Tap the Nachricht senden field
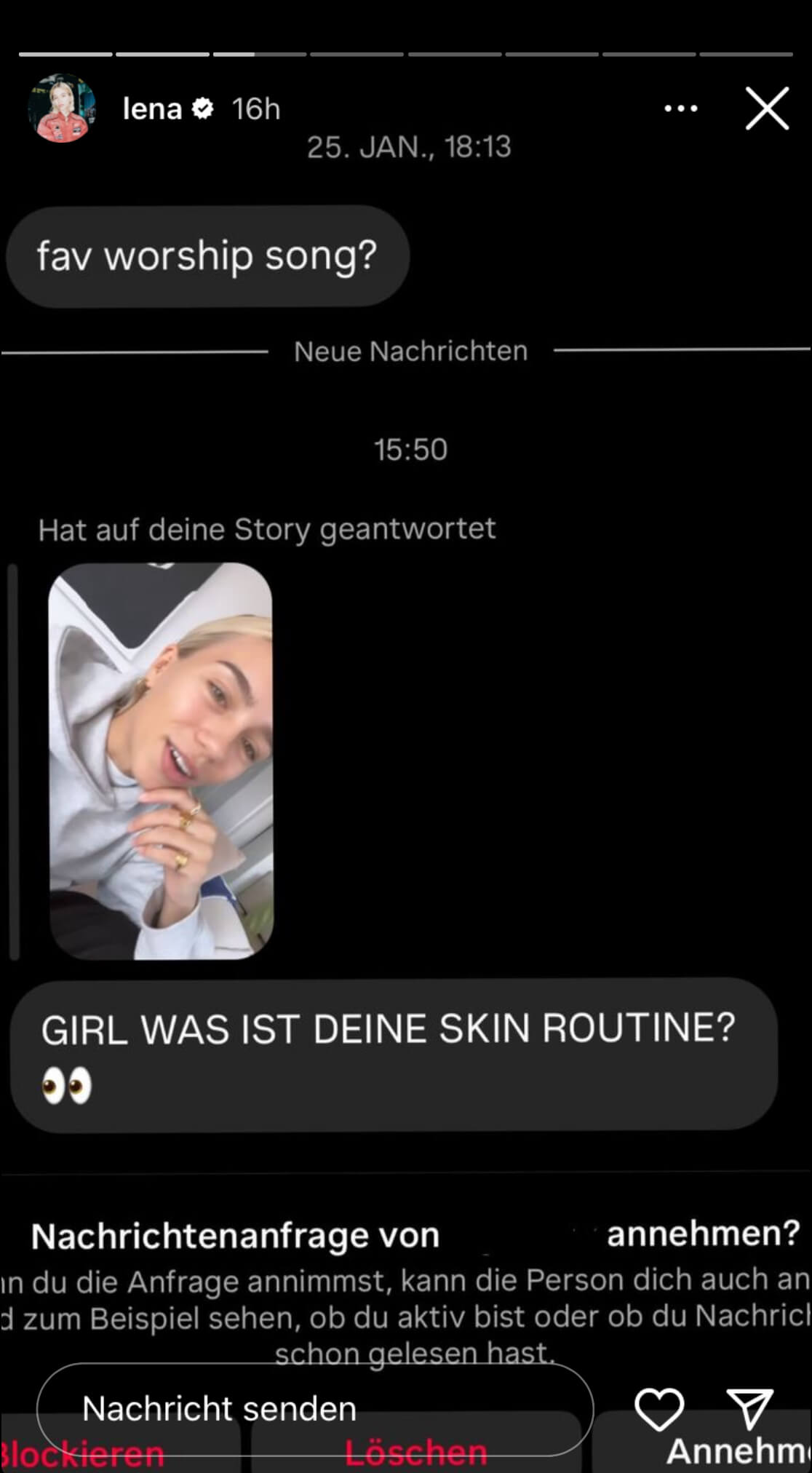Viewport: 812px width, 1473px height. pos(315,1409)
